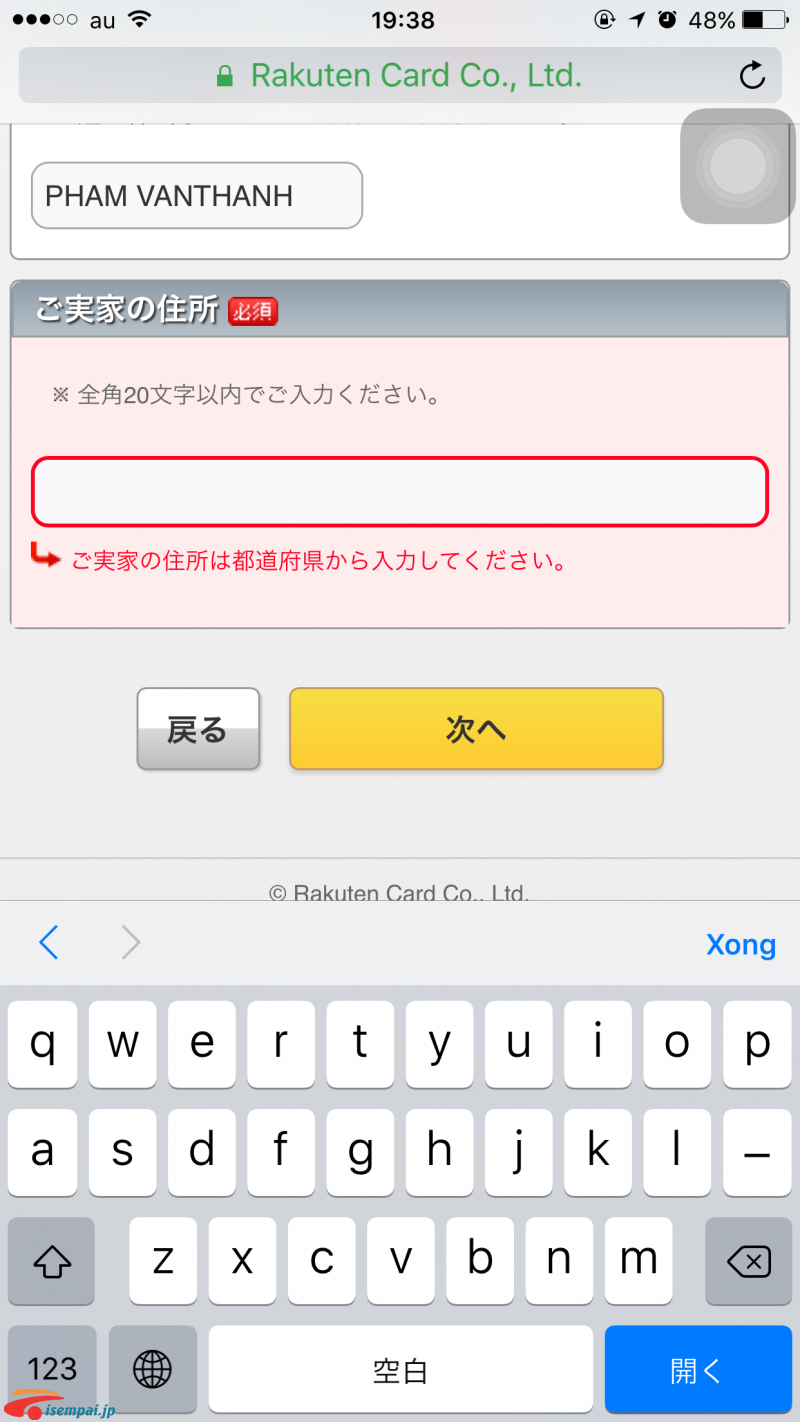Insert a space with 空白 key
The height and width of the screenshot is (1422, 800).
[400, 1369]
